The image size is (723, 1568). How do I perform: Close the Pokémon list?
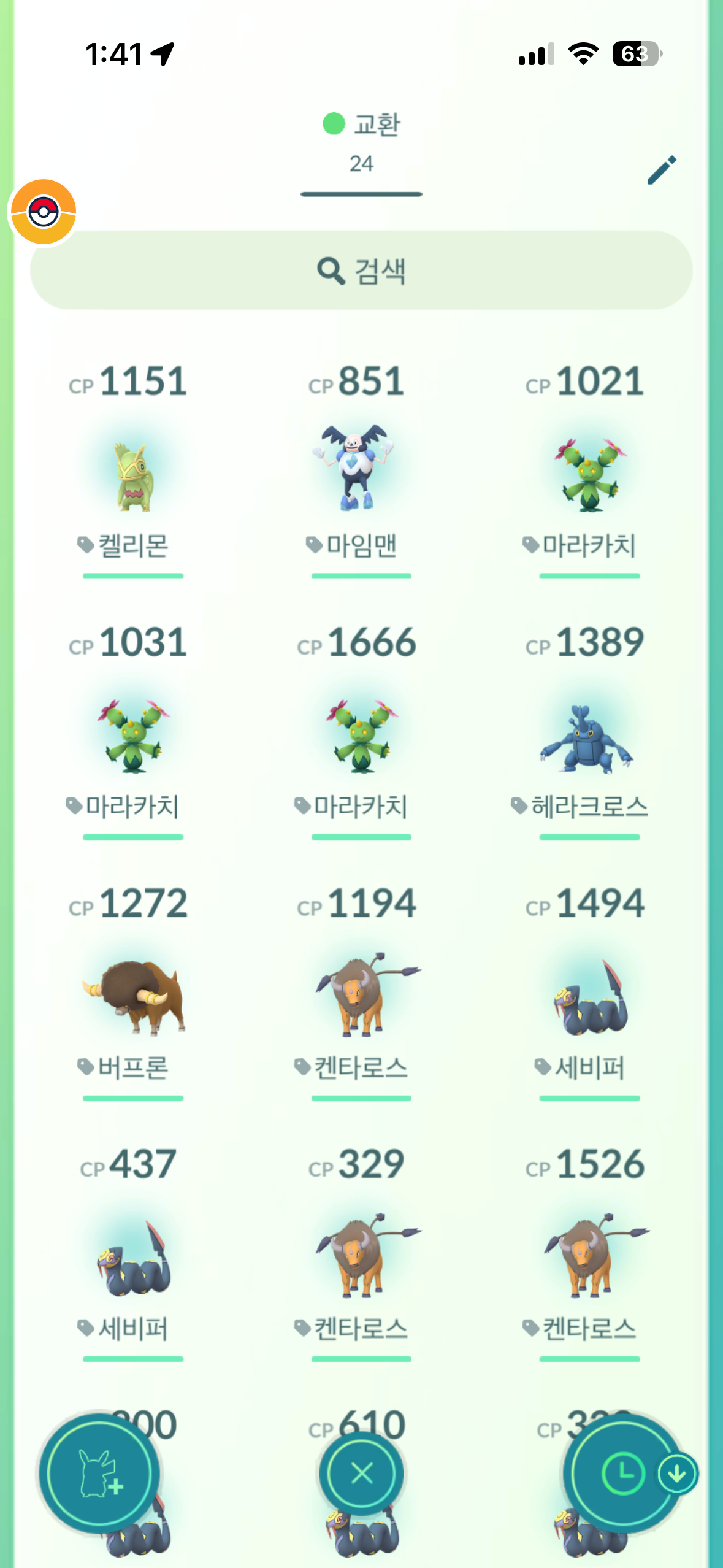pos(362,1473)
